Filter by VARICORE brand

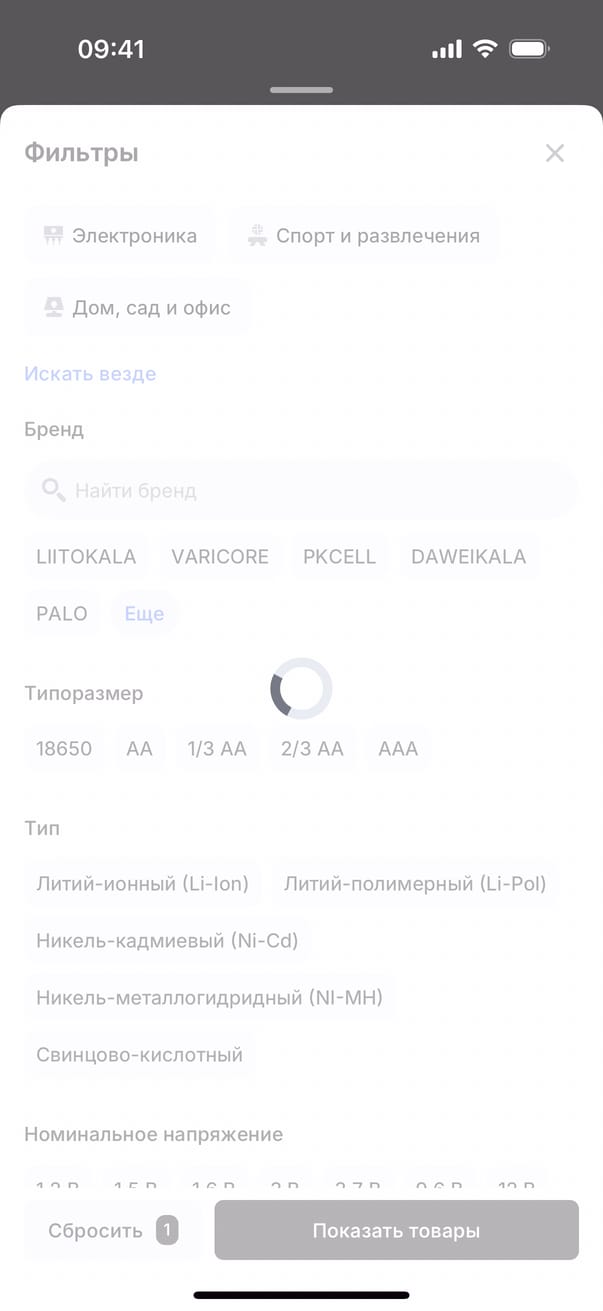pyautogui.click(x=220, y=557)
